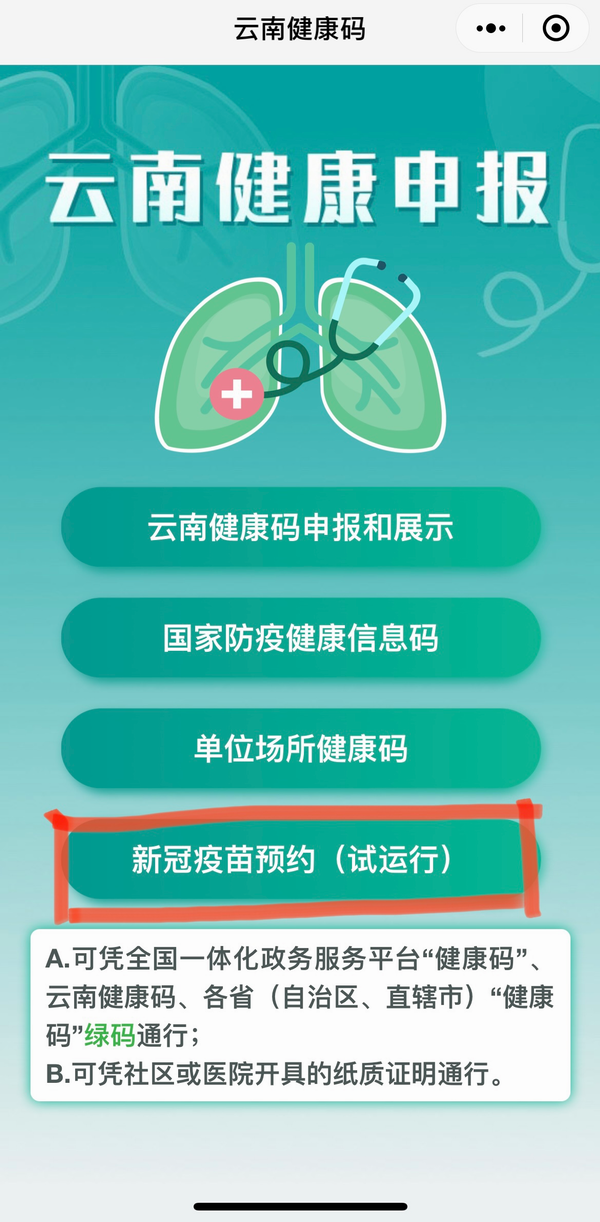Open the mini program's three-dot menu
600x1222 pixels.
pyautogui.click(x=490, y=29)
